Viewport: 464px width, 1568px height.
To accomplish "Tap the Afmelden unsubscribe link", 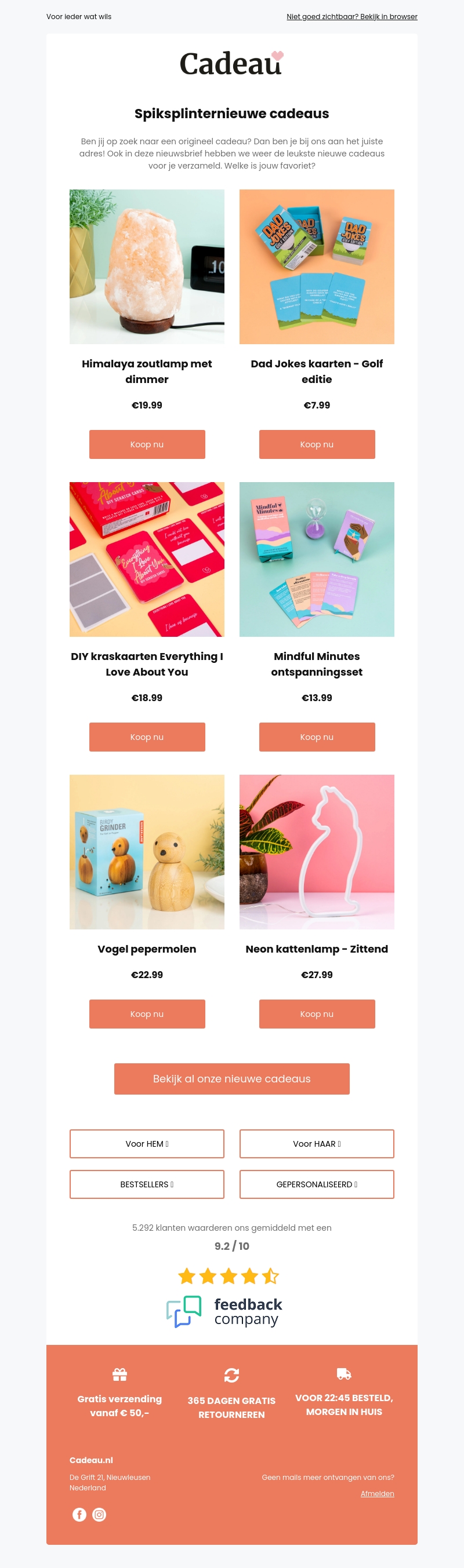I will (x=377, y=1494).
